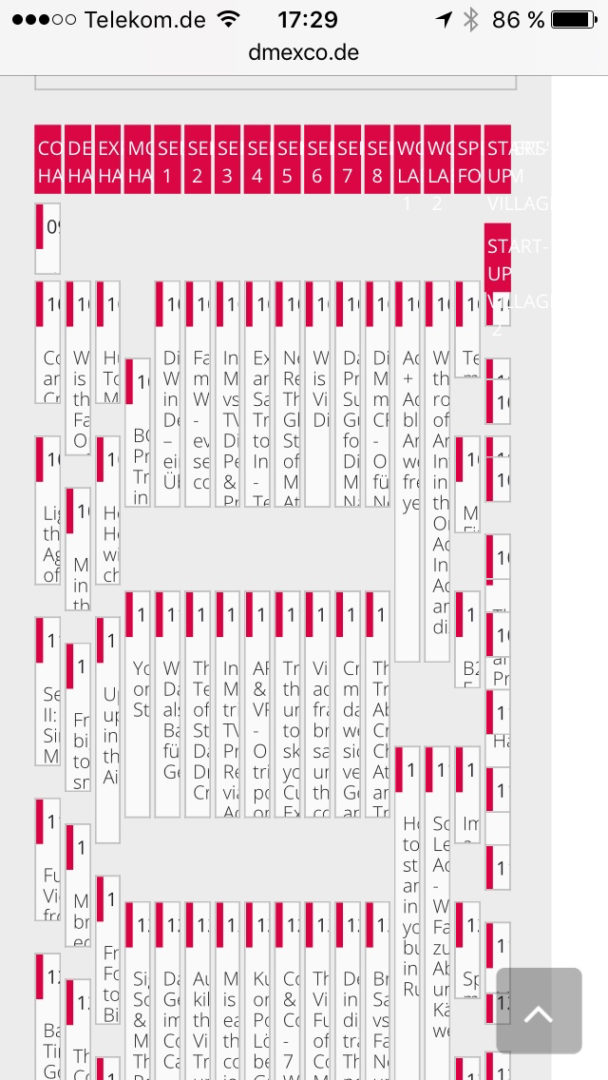
Task: Tap the scroll-to-top arrow button
Action: 538,1010
